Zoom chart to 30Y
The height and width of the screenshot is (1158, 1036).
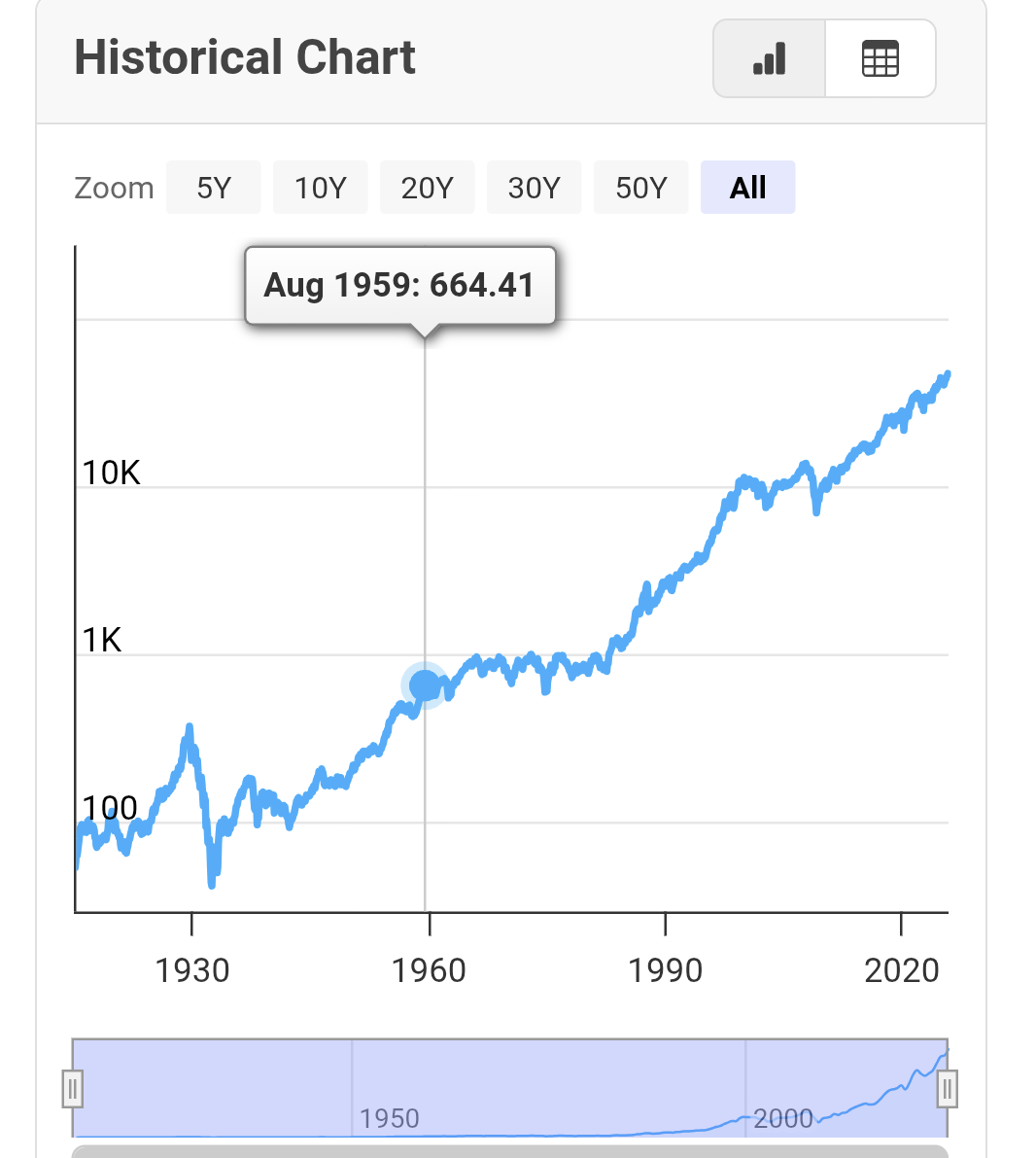(x=535, y=188)
